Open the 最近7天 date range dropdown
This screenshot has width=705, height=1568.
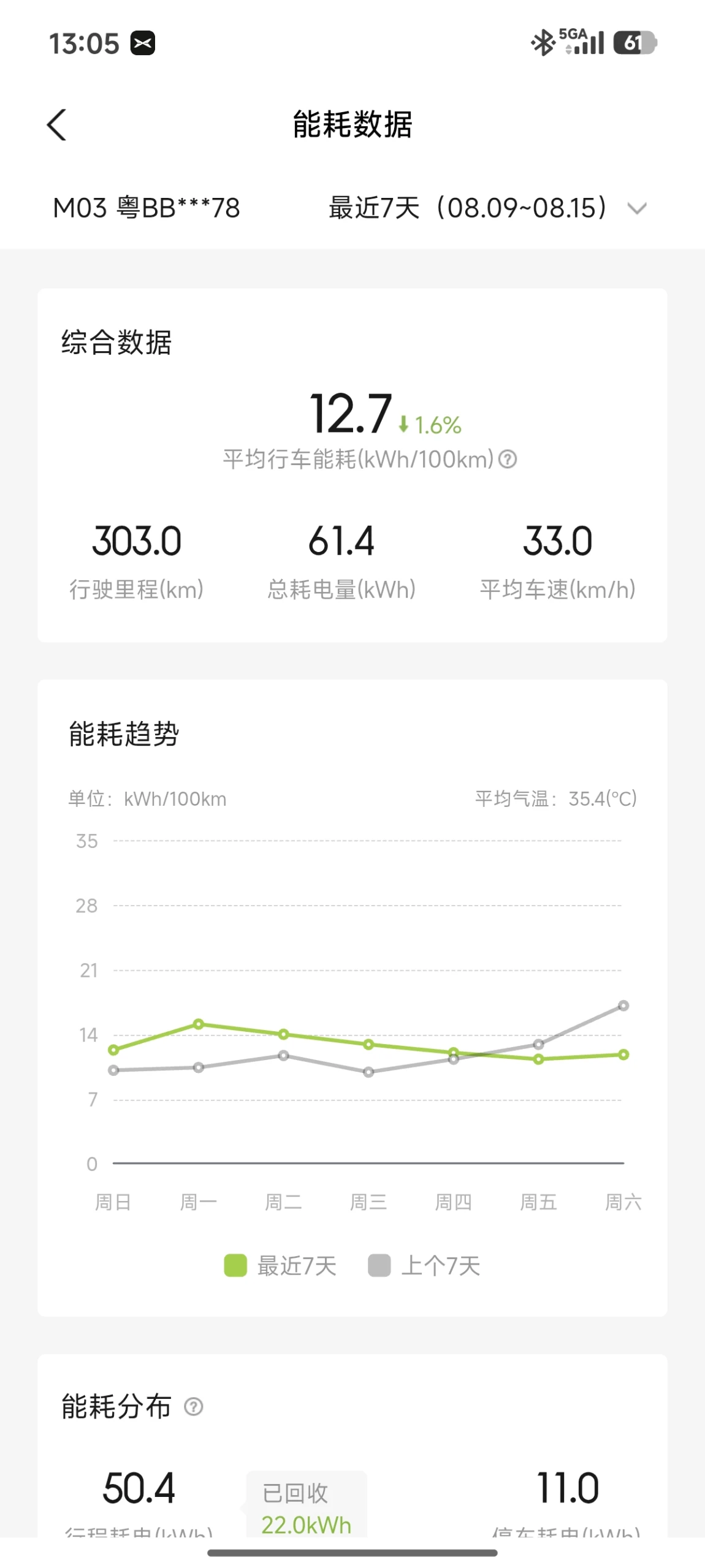pyautogui.click(x=488, y=208)
